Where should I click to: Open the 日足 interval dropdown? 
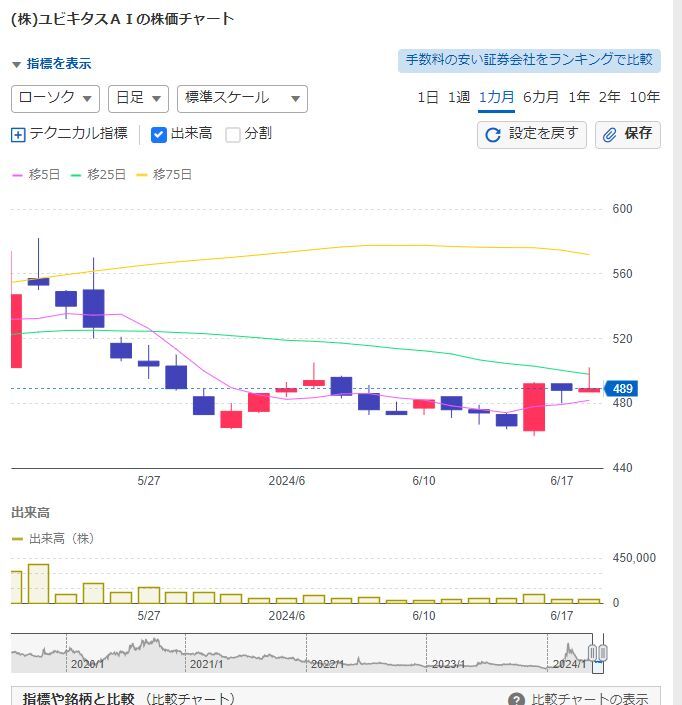pyautogui.click(x=138, y=98)
